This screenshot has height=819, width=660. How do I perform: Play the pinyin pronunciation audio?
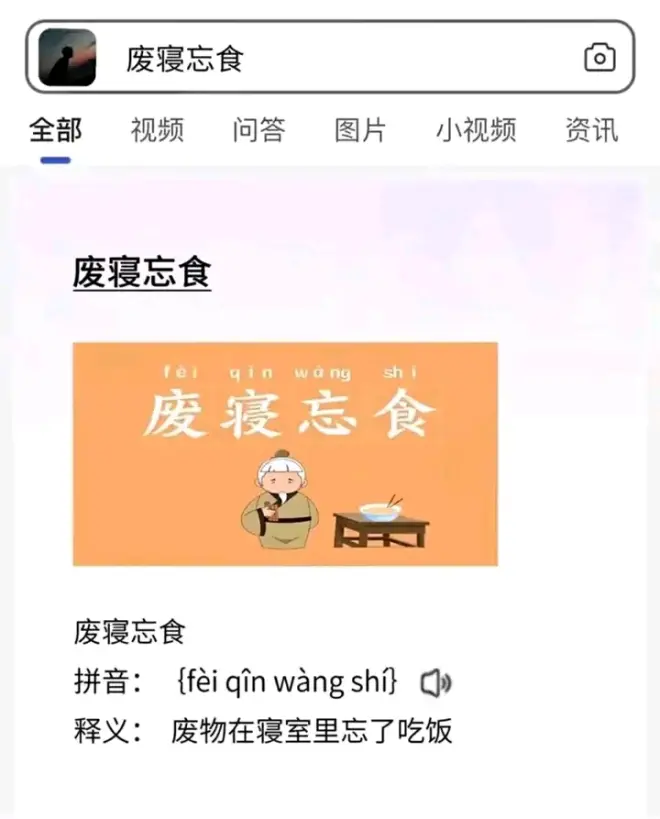[x=436, y=683]
